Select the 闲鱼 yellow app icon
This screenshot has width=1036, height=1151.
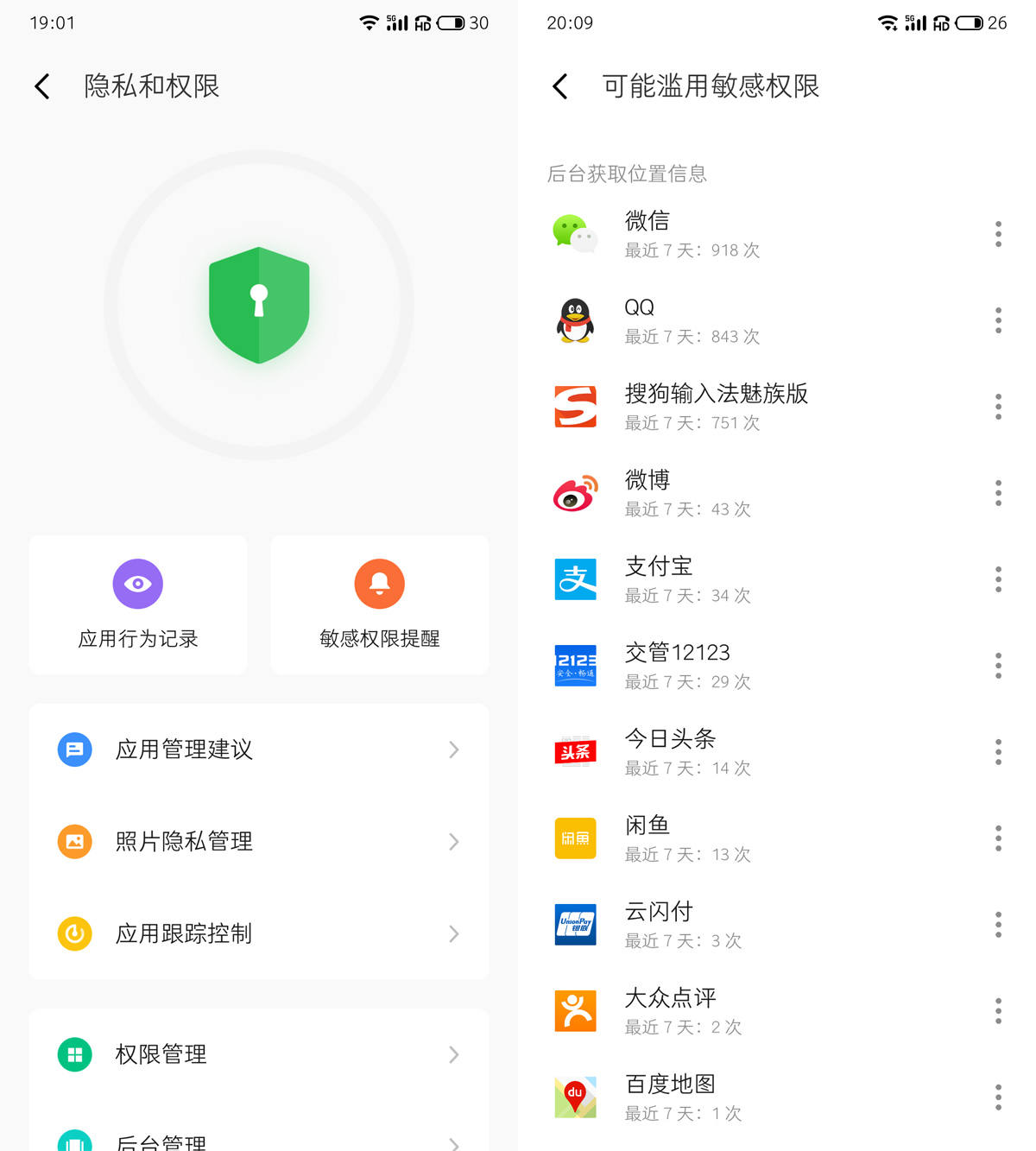[574, 838]
